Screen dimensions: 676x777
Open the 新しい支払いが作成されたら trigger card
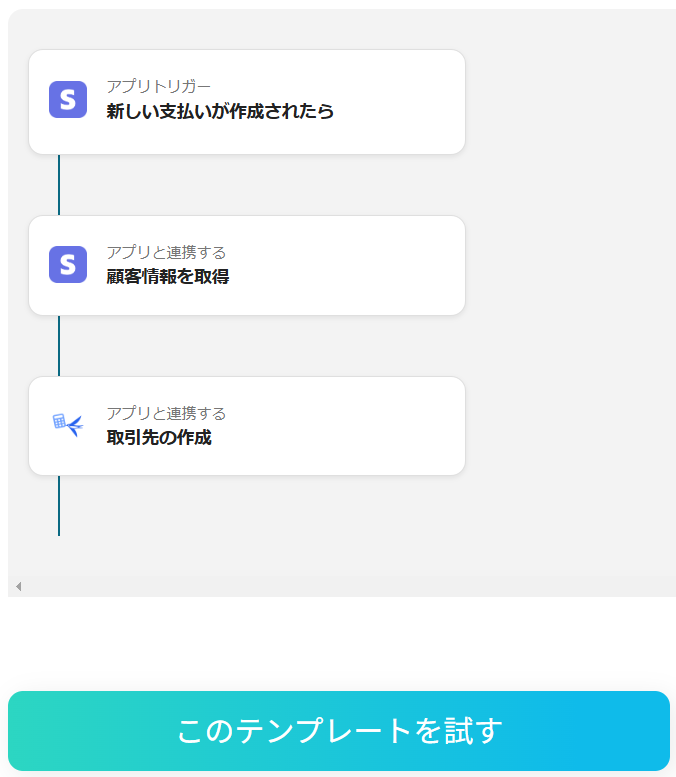coord(247,102)
